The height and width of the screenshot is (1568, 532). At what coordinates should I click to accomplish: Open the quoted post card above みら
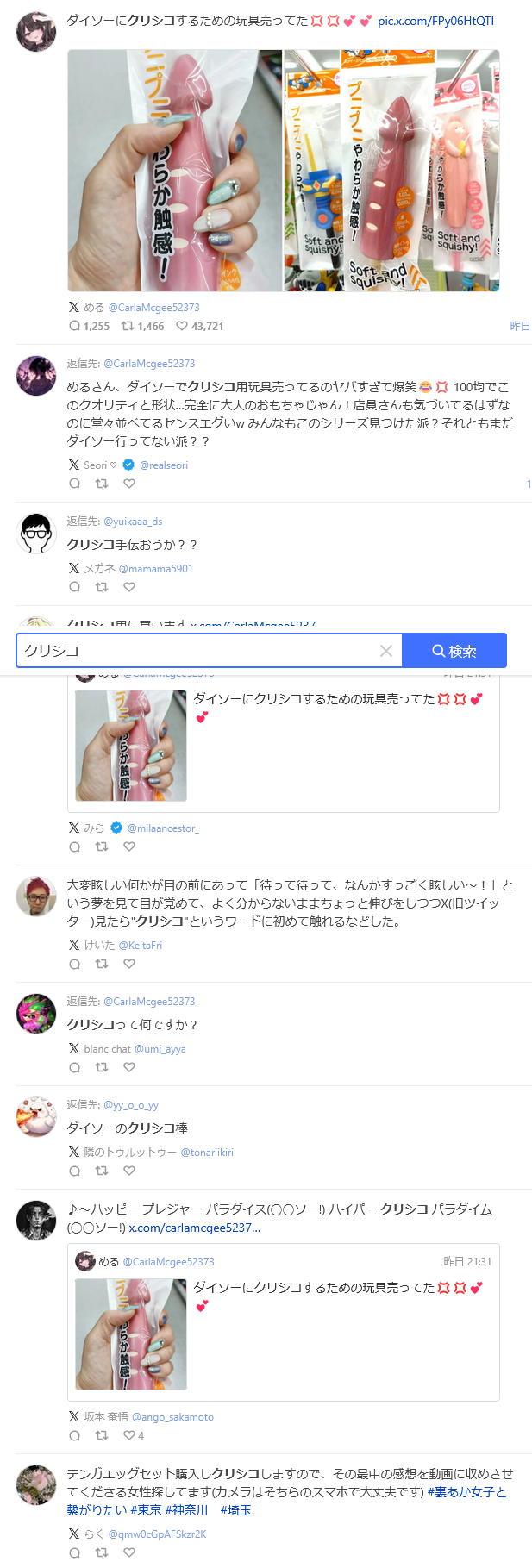coord(283,744)
